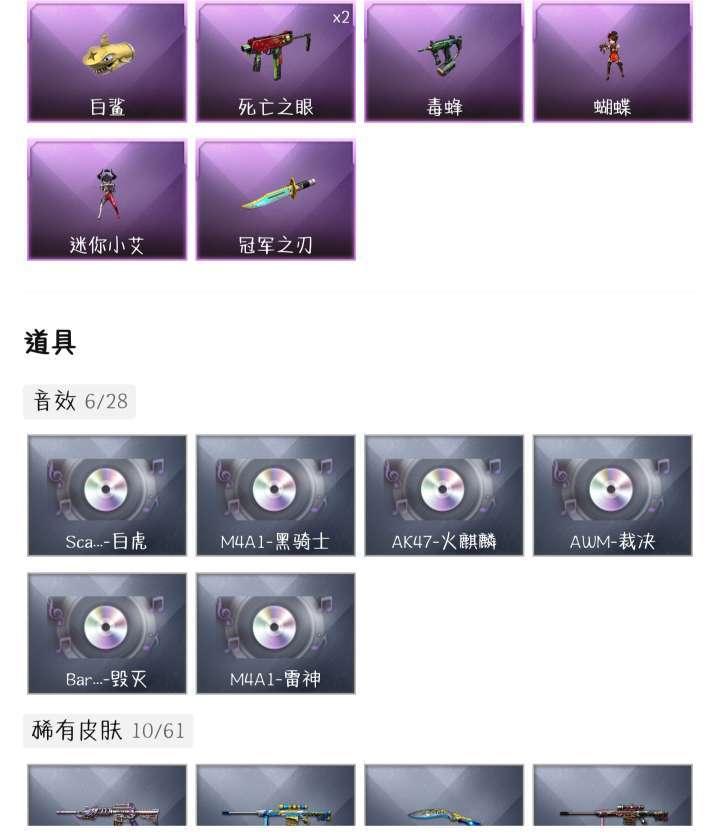Image resolution: width=716 pixels, height=840 pixels.
Task: View the AK47-火麒麟 sound effect
Action: click(444, 495)
